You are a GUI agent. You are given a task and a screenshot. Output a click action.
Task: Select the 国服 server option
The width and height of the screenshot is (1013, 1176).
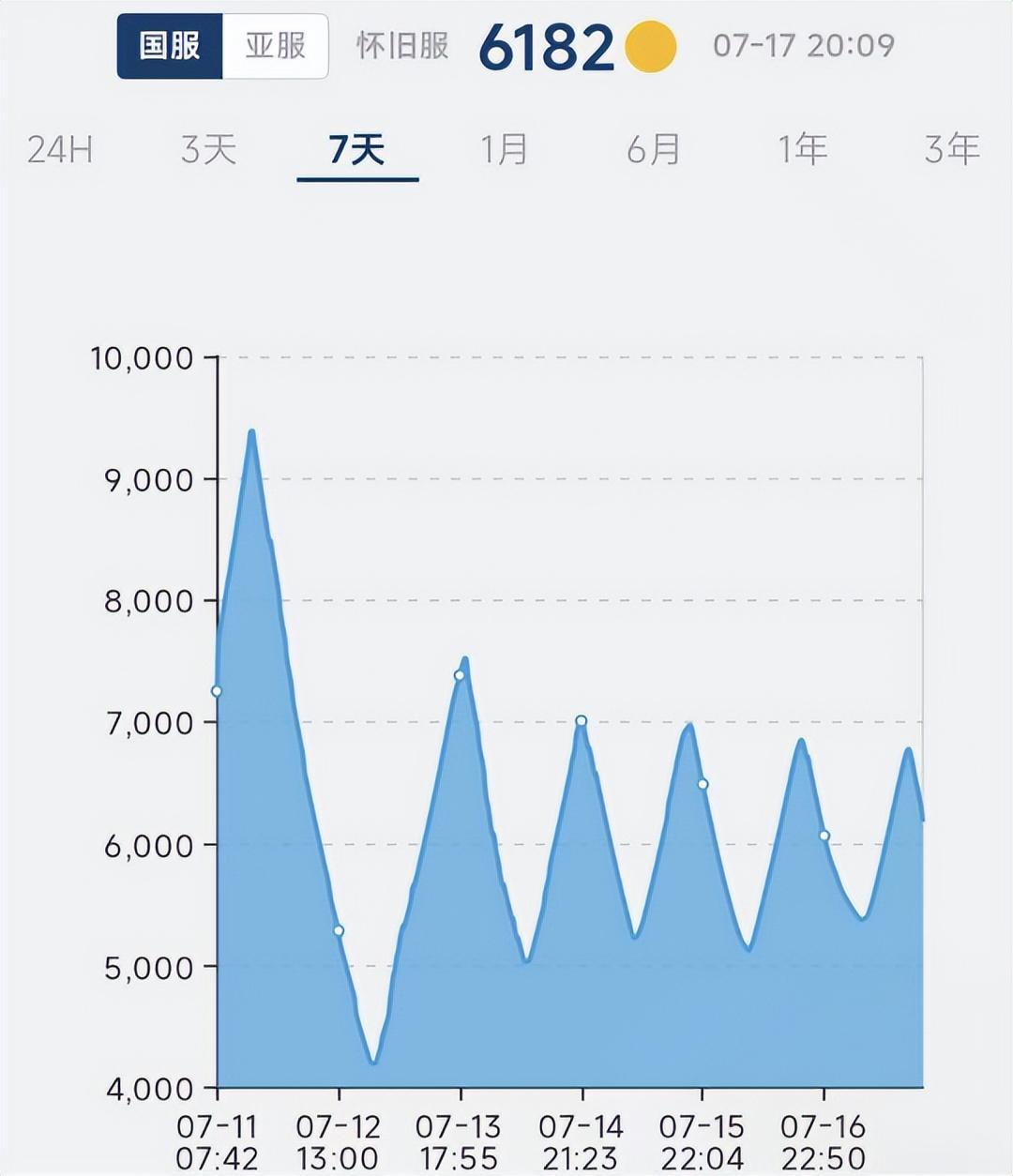point(170,46)
